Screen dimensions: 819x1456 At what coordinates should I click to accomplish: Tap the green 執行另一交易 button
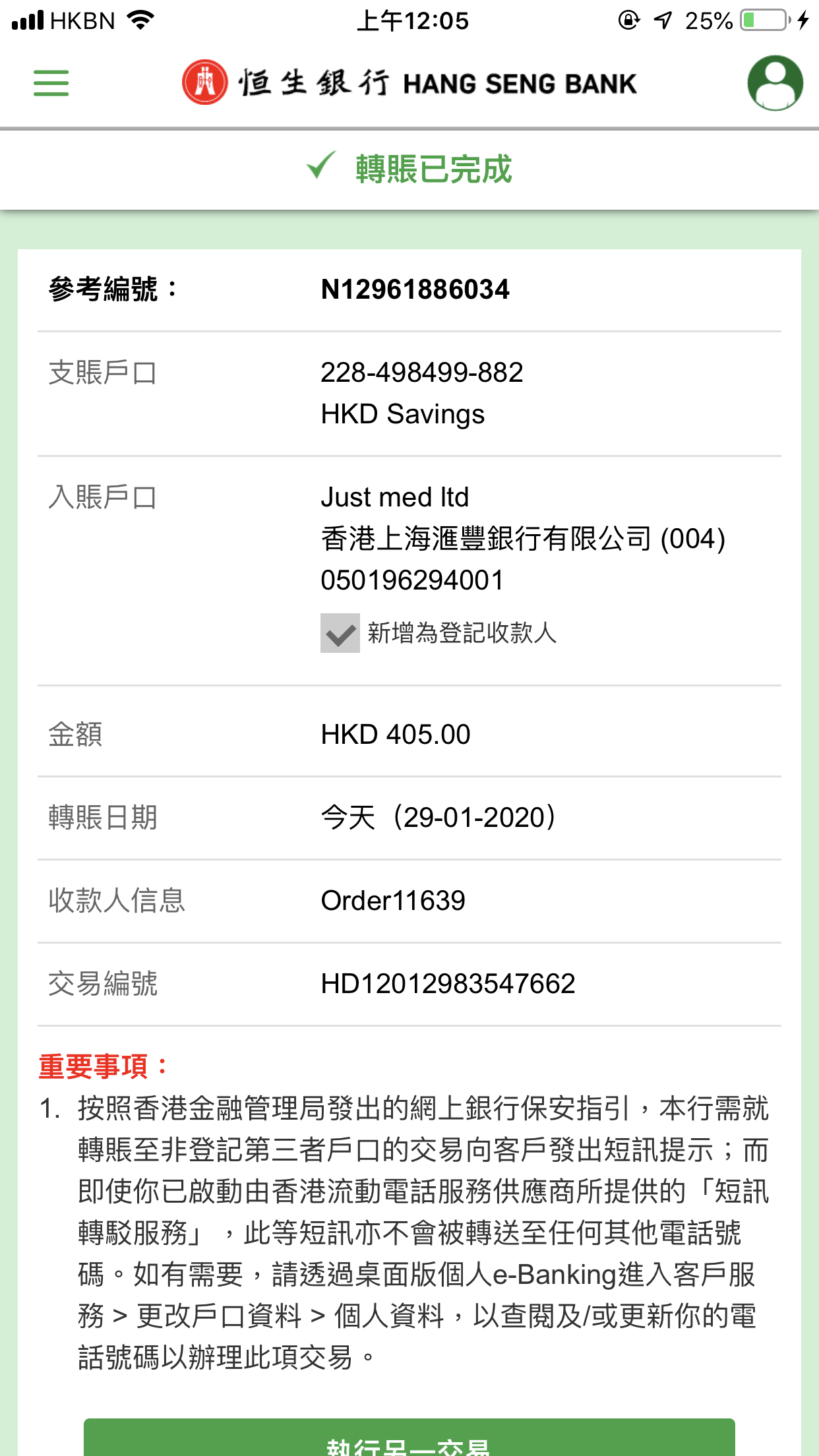pos(409,1438)
